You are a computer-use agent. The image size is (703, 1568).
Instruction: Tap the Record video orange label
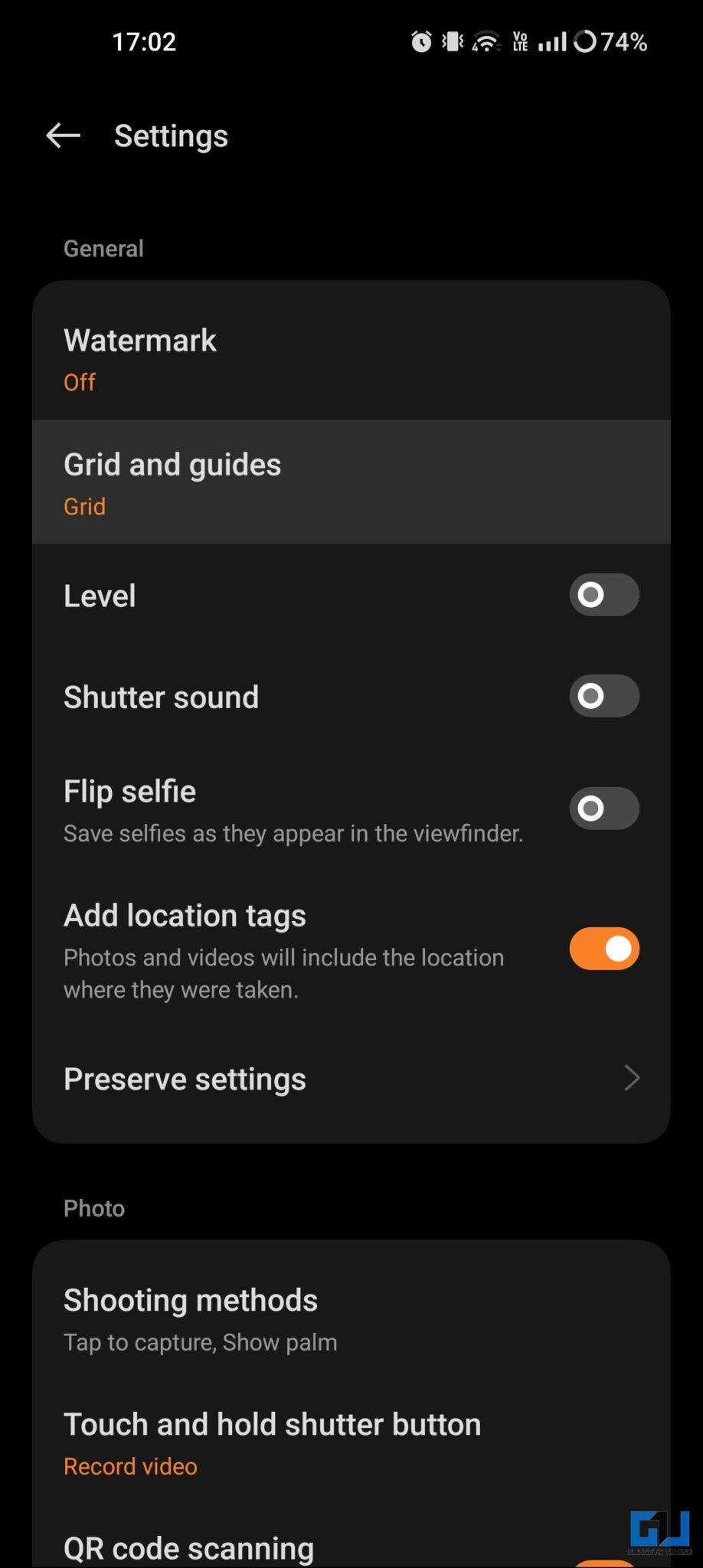pyautogui.click(x=129, y=1465)
